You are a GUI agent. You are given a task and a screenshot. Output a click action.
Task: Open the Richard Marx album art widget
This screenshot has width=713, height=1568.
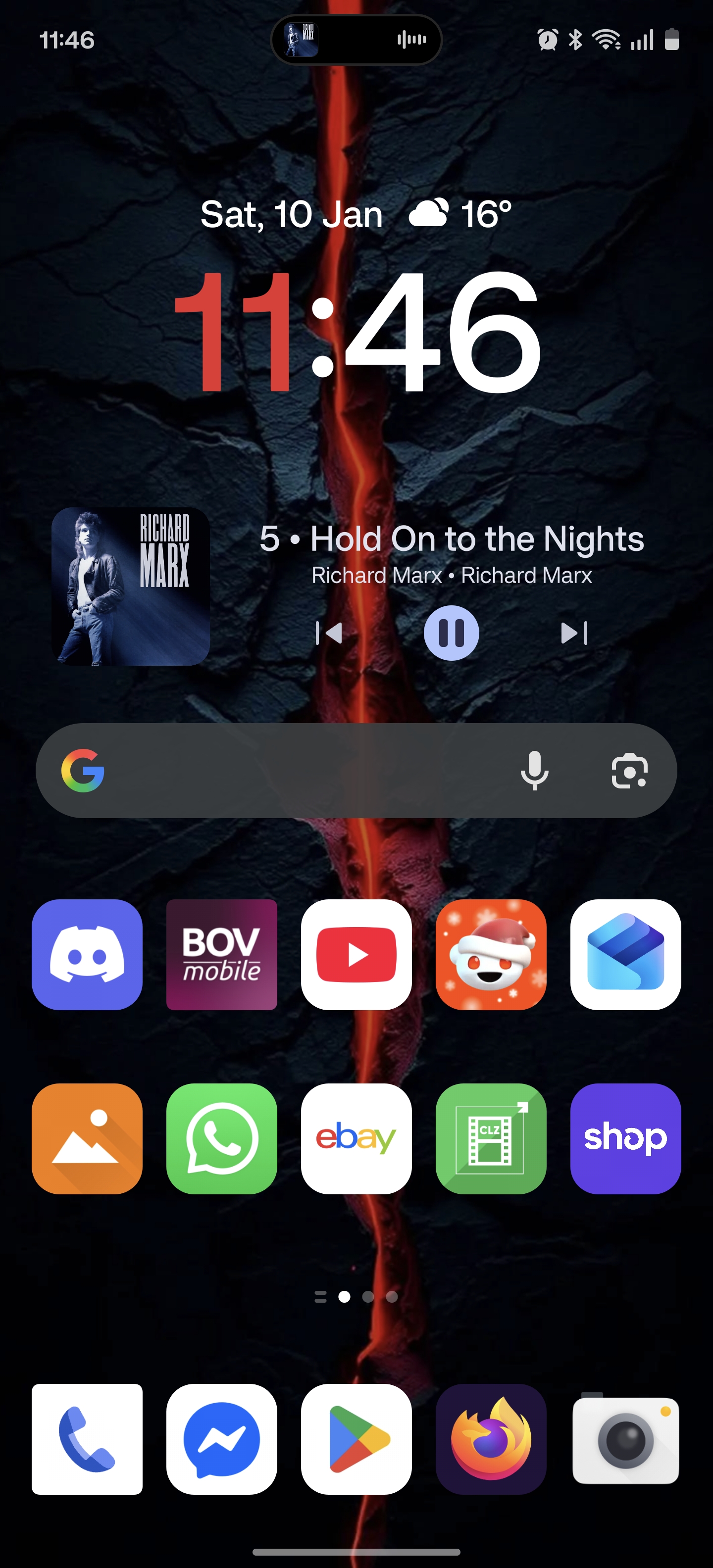point(131,586)
